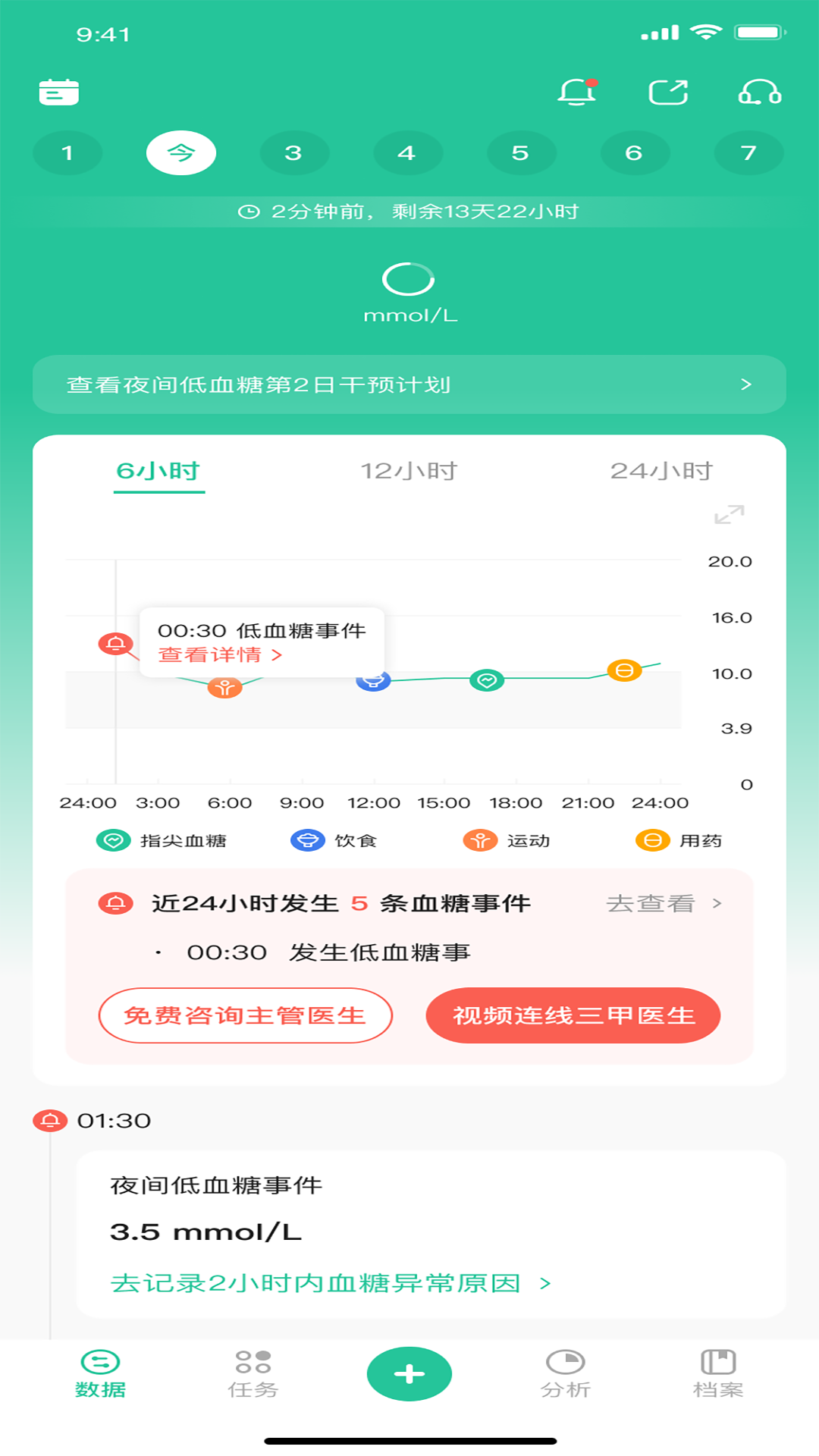Switch to the 任务 tab
Image resolution: width=819 pixels, height=1456 pixels.
(x=253, y=1373)
